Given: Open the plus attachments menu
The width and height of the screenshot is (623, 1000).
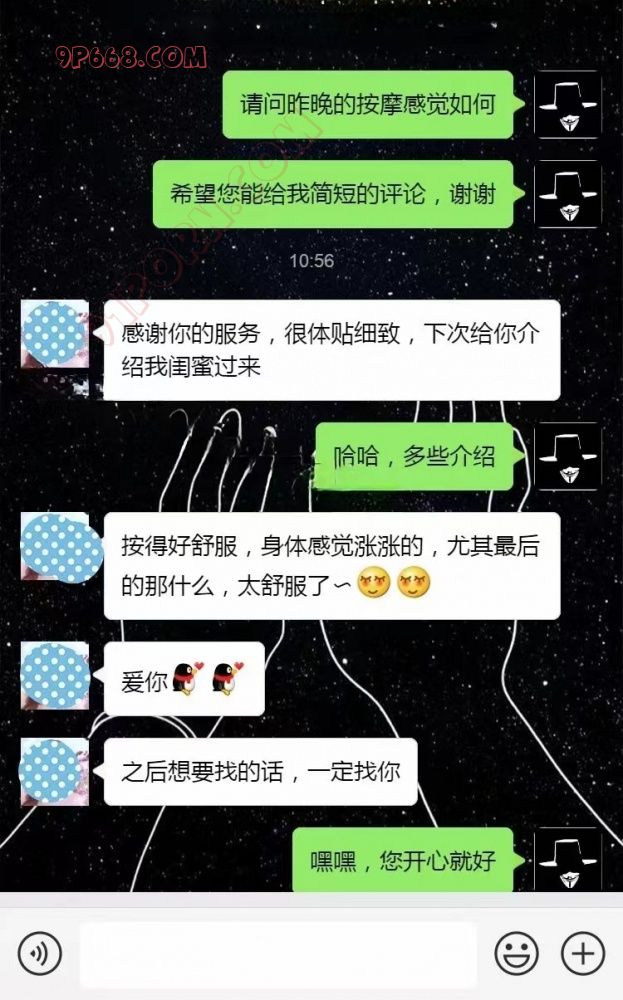Looking at the screenshot, I should point(582,954).
